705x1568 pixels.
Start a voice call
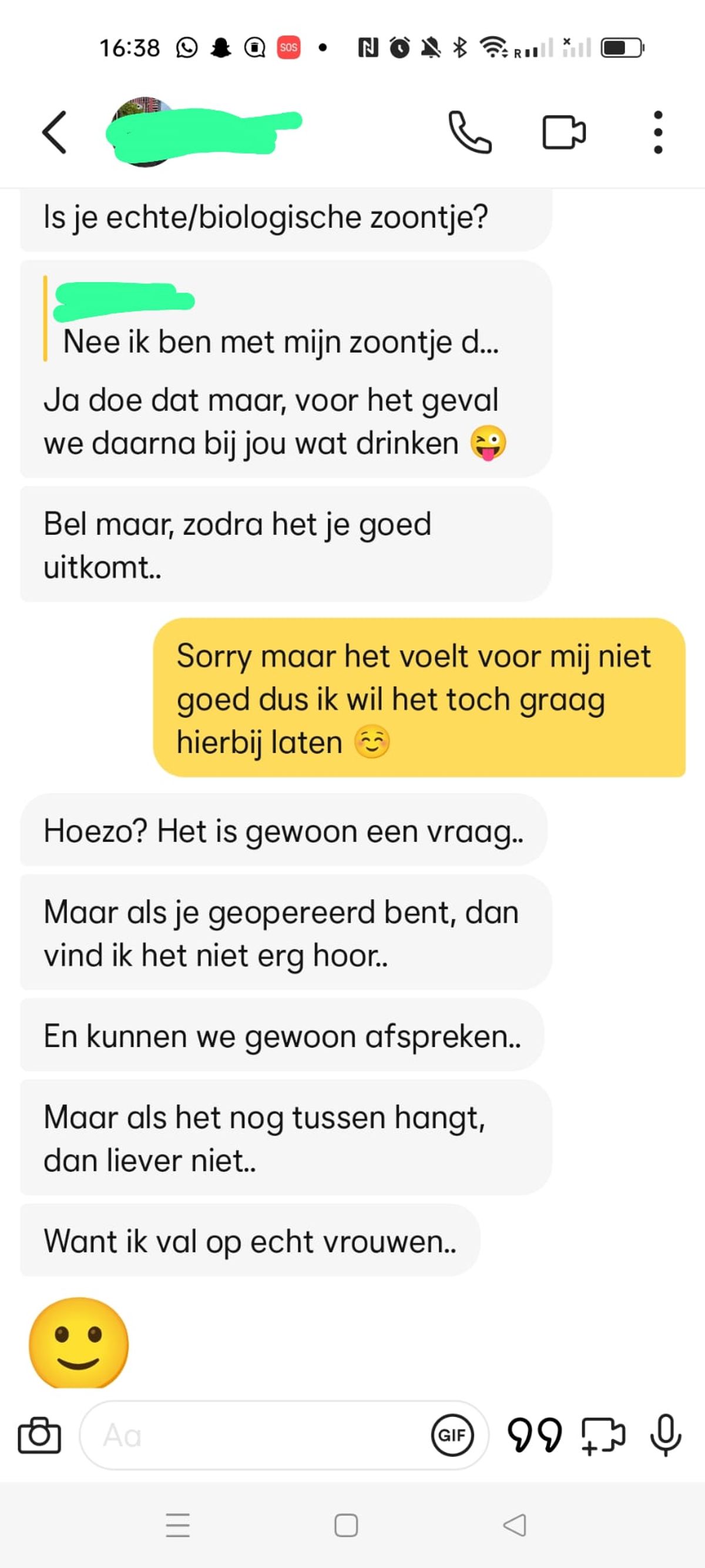coord(469,132)
